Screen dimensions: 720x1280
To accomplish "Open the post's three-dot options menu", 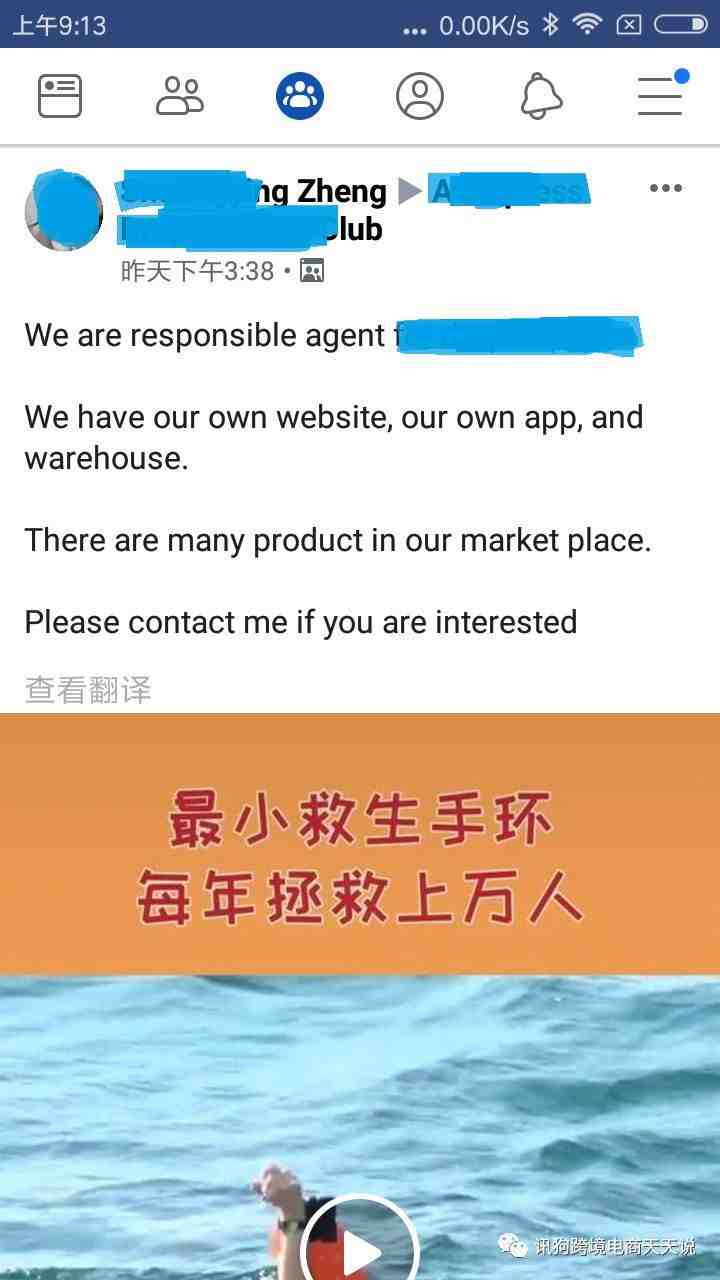I will click(665, 188).
